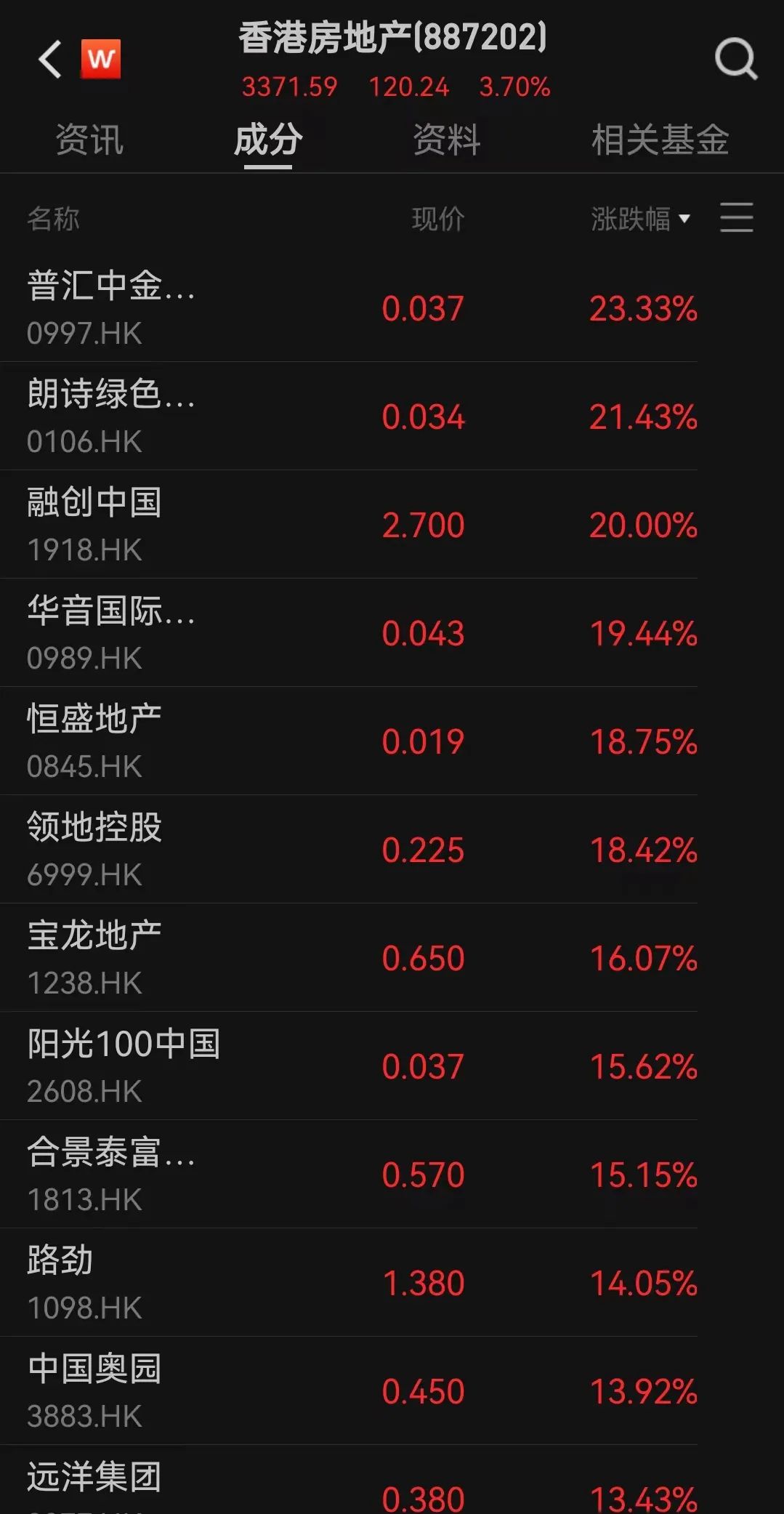Go back with the top-left arrow
This screenshot has width=784, height=1514.
pos(49,59)
